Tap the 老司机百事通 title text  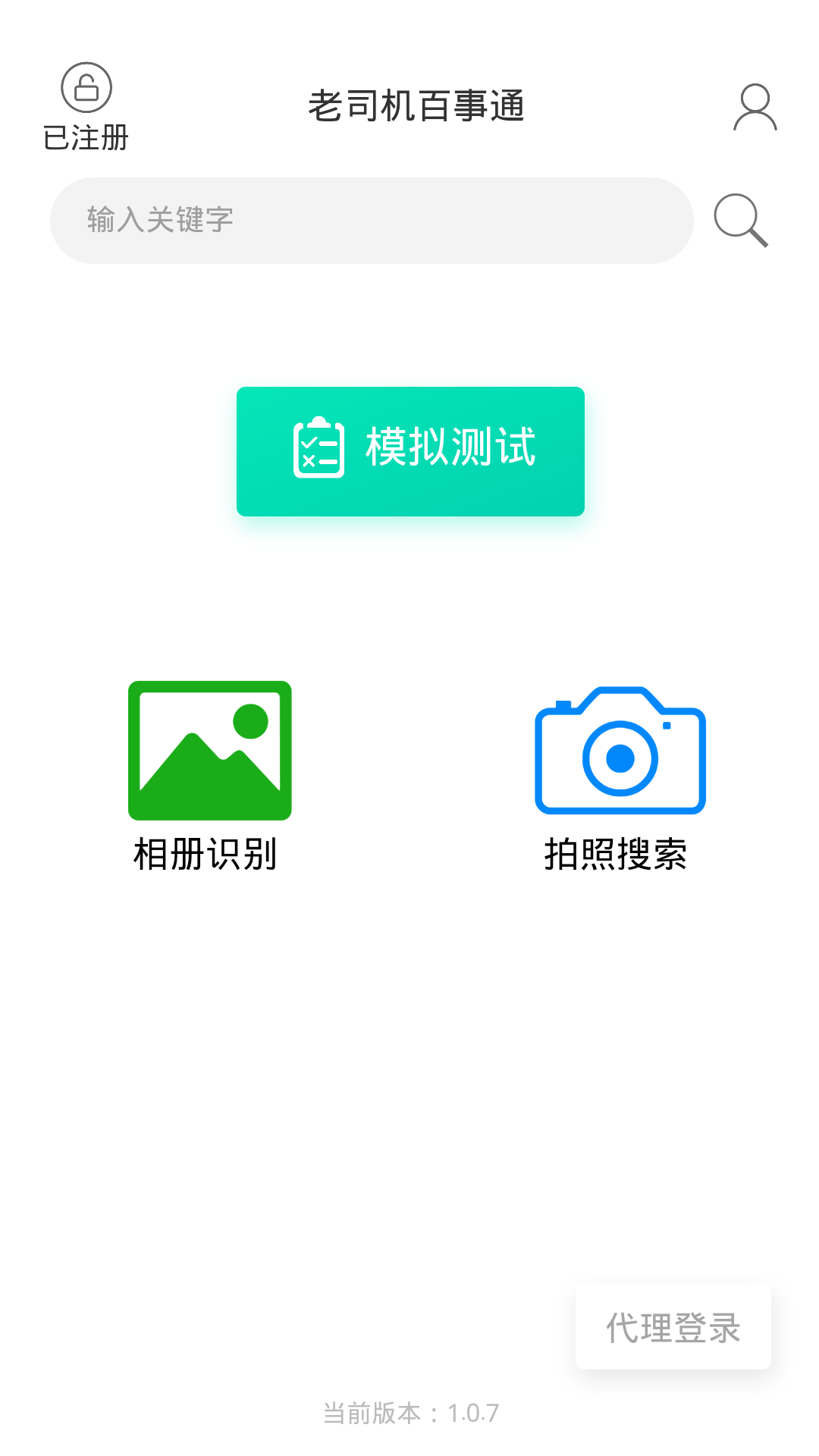pyautogui.click(x=416, y=105)
